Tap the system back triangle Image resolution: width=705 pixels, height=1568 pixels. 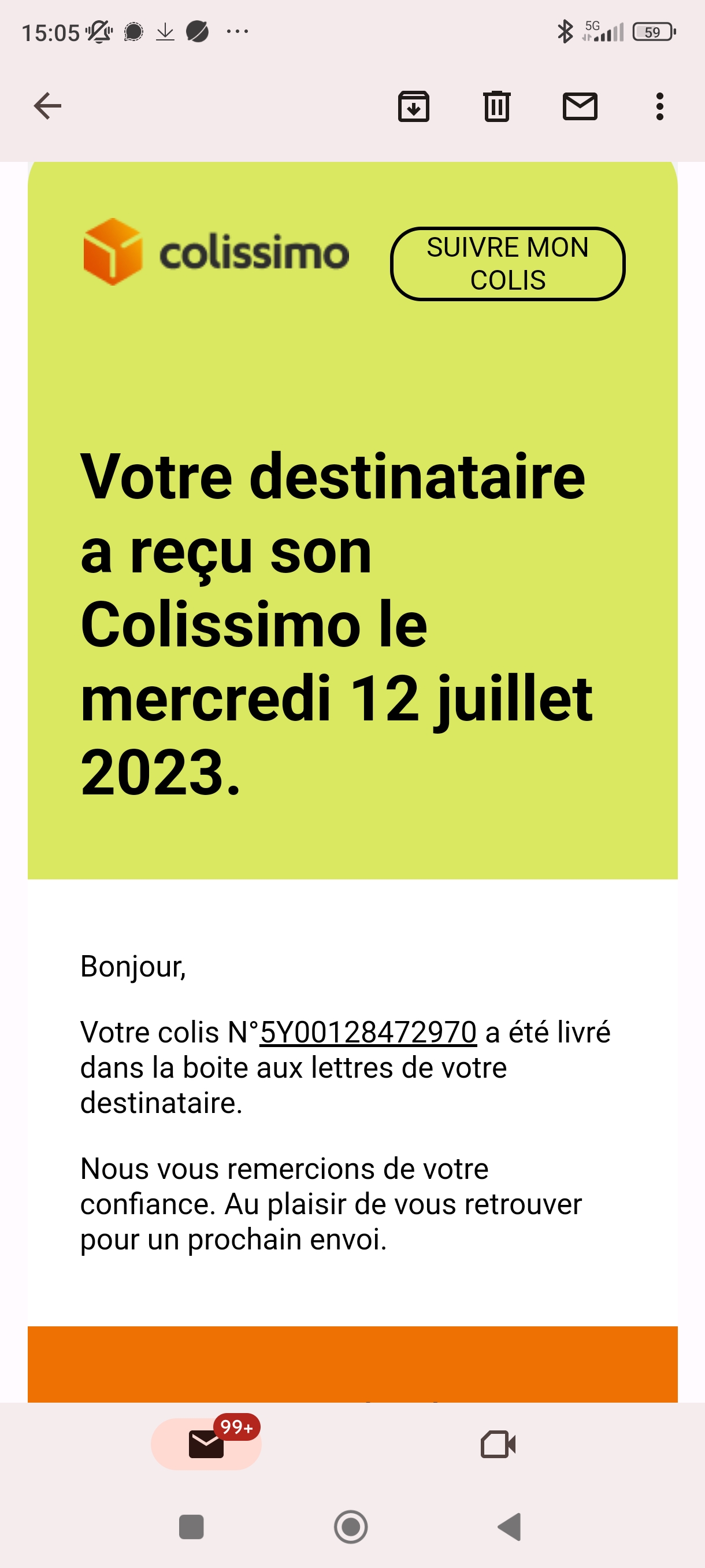(x=510, y=1526)
